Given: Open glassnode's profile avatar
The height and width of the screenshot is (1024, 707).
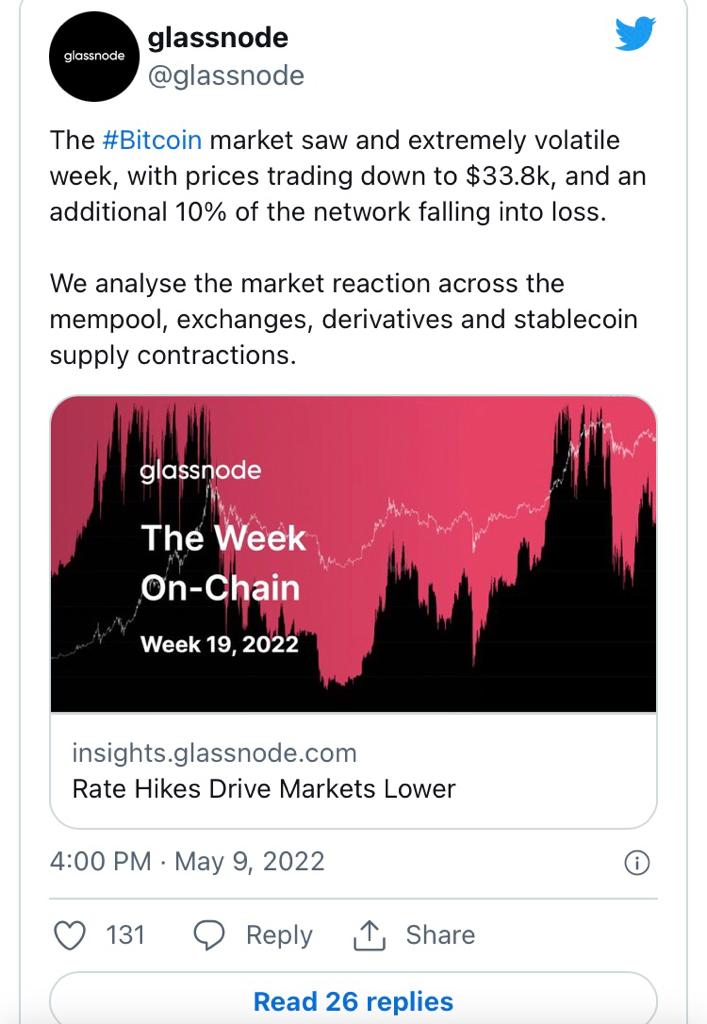Looking at the screenshot, I should click(x=94, y=56).
